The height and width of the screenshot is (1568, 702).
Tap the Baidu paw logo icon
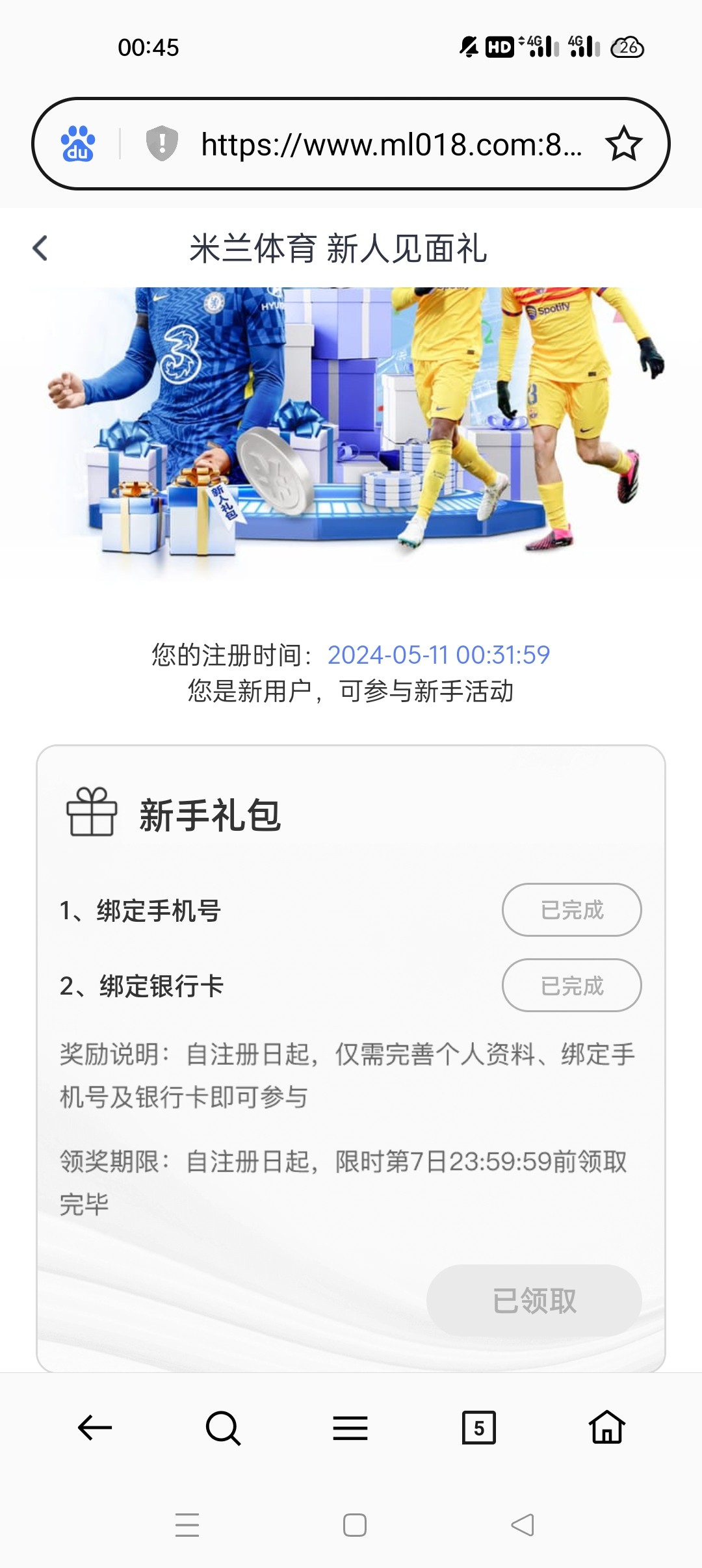click(x=78, y=144)
